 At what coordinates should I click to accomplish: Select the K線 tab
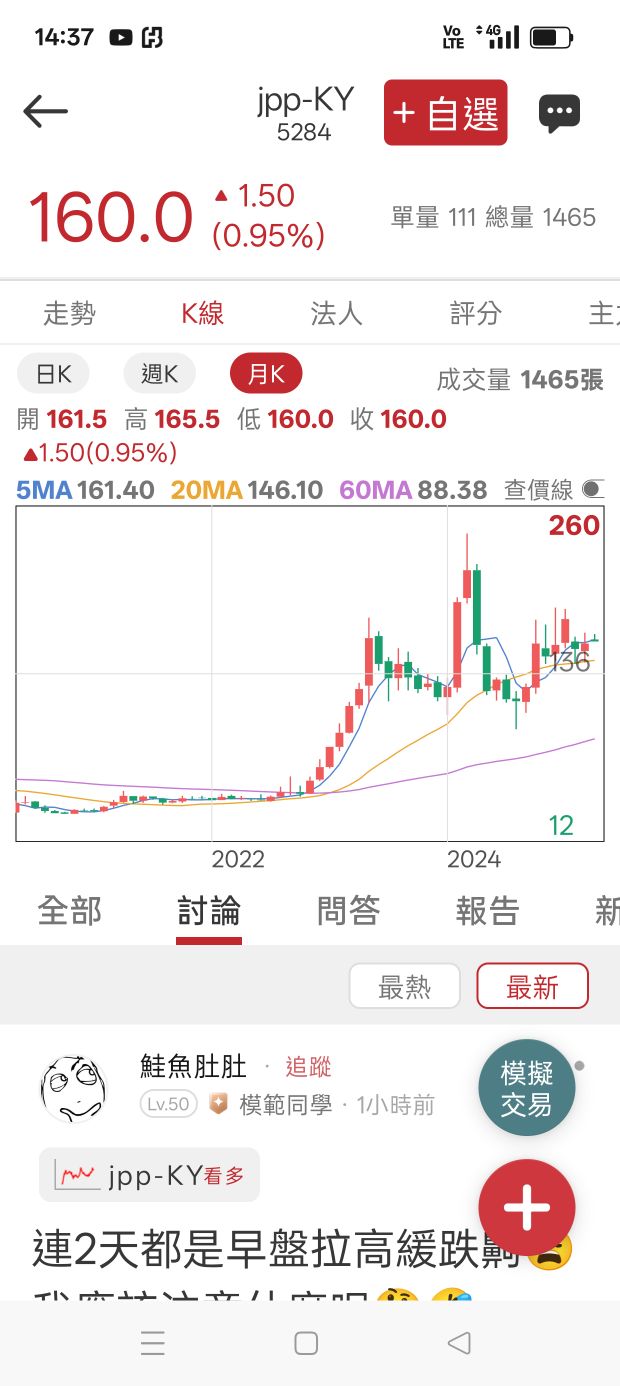click(x=202, y=314)
